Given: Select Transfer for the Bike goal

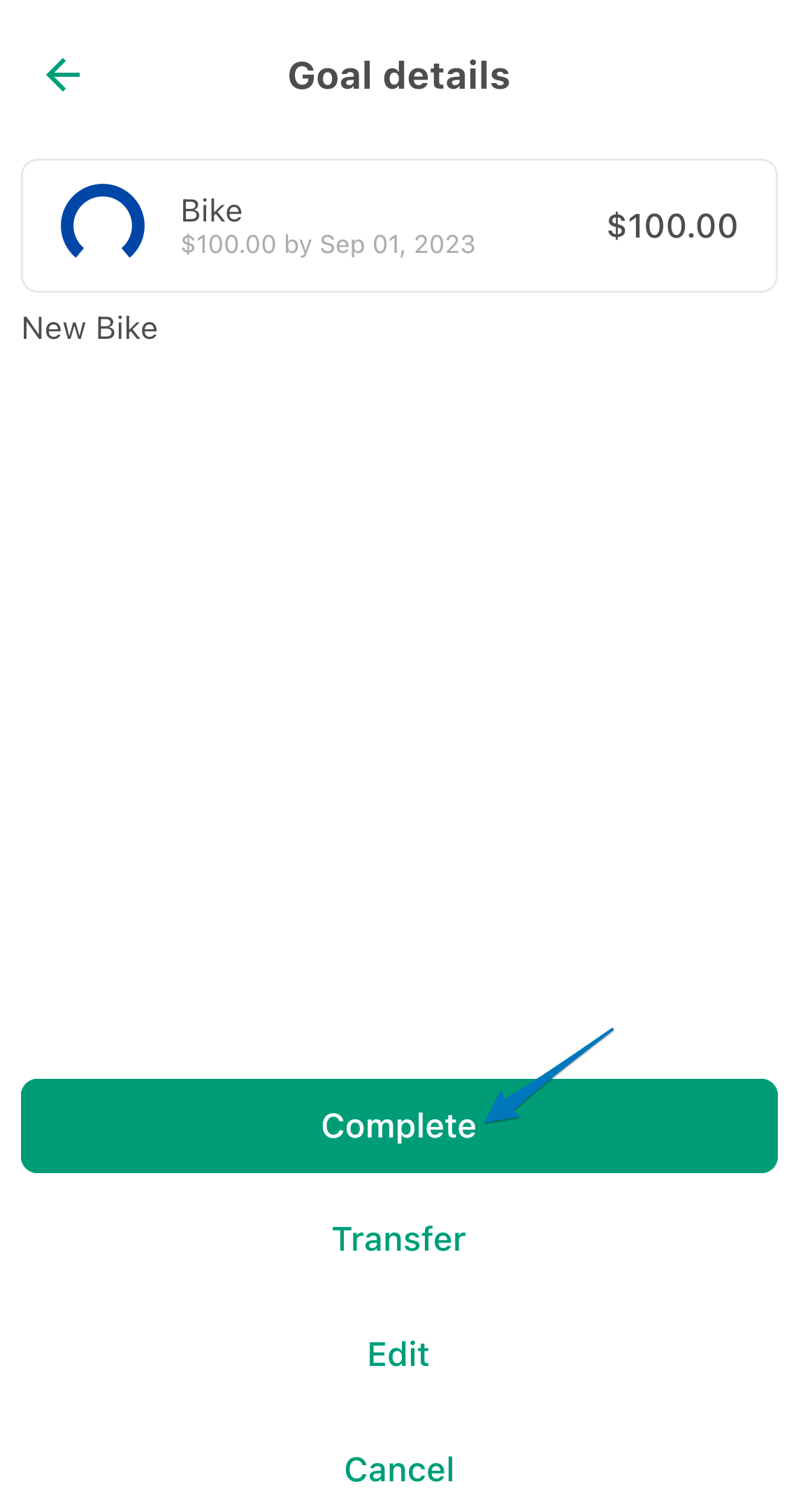Looking at the screenshot, I should (x=399, y=1240).
